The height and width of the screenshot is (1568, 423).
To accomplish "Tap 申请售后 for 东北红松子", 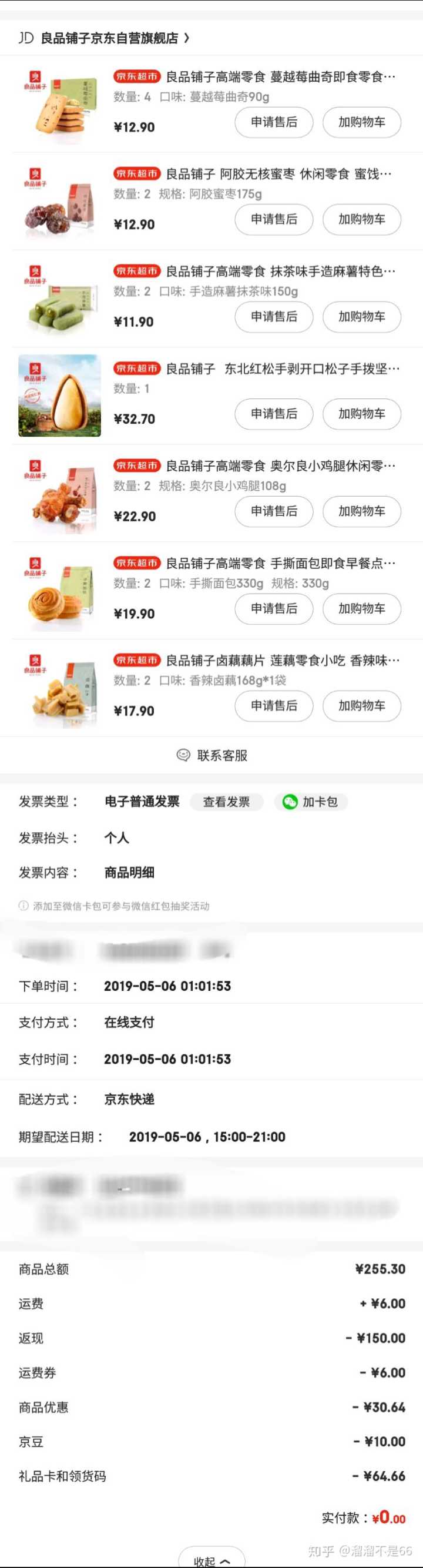I will 274,414.
